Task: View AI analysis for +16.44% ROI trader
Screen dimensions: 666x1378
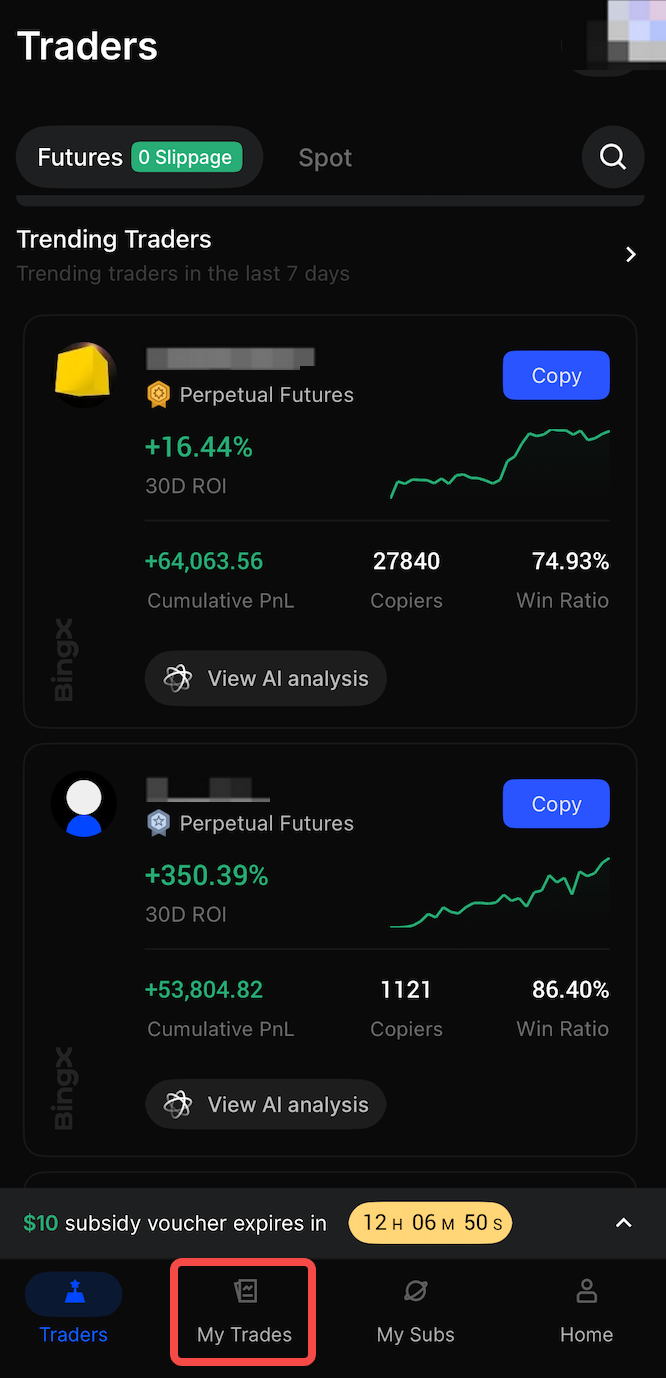Action: (x=266, y=679)
